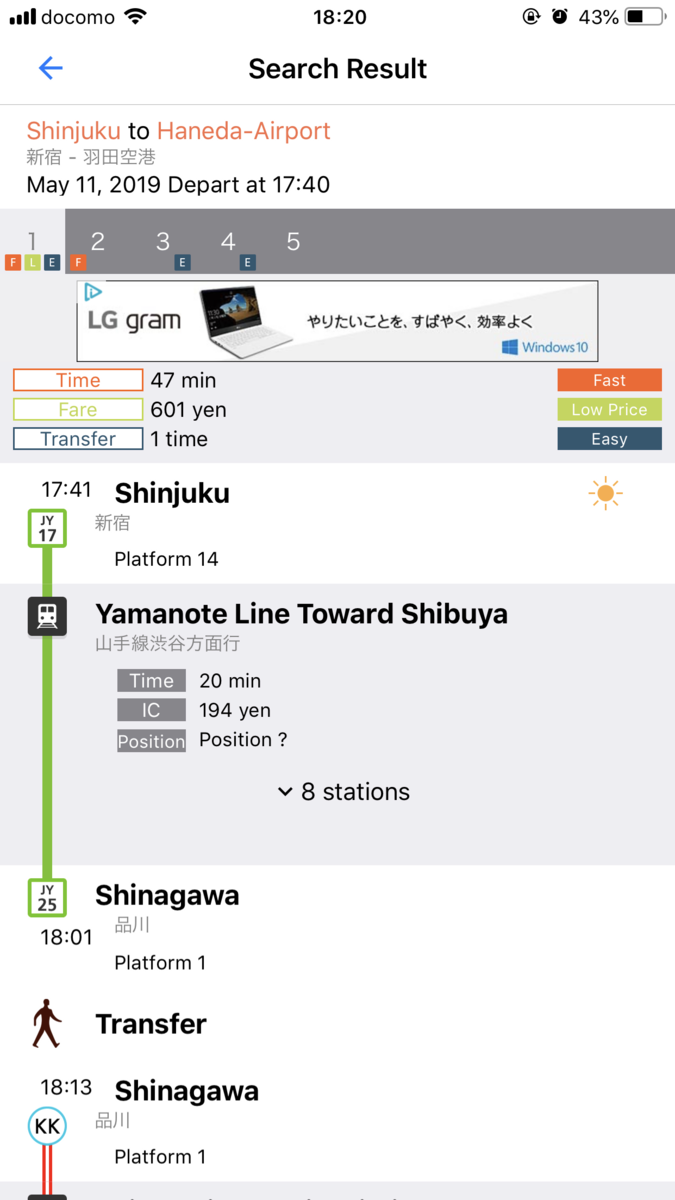Viewport: 675px width, 1200px height.
Task: Open the LG gram advertisement banner
Action: click(x=338, y=321)
